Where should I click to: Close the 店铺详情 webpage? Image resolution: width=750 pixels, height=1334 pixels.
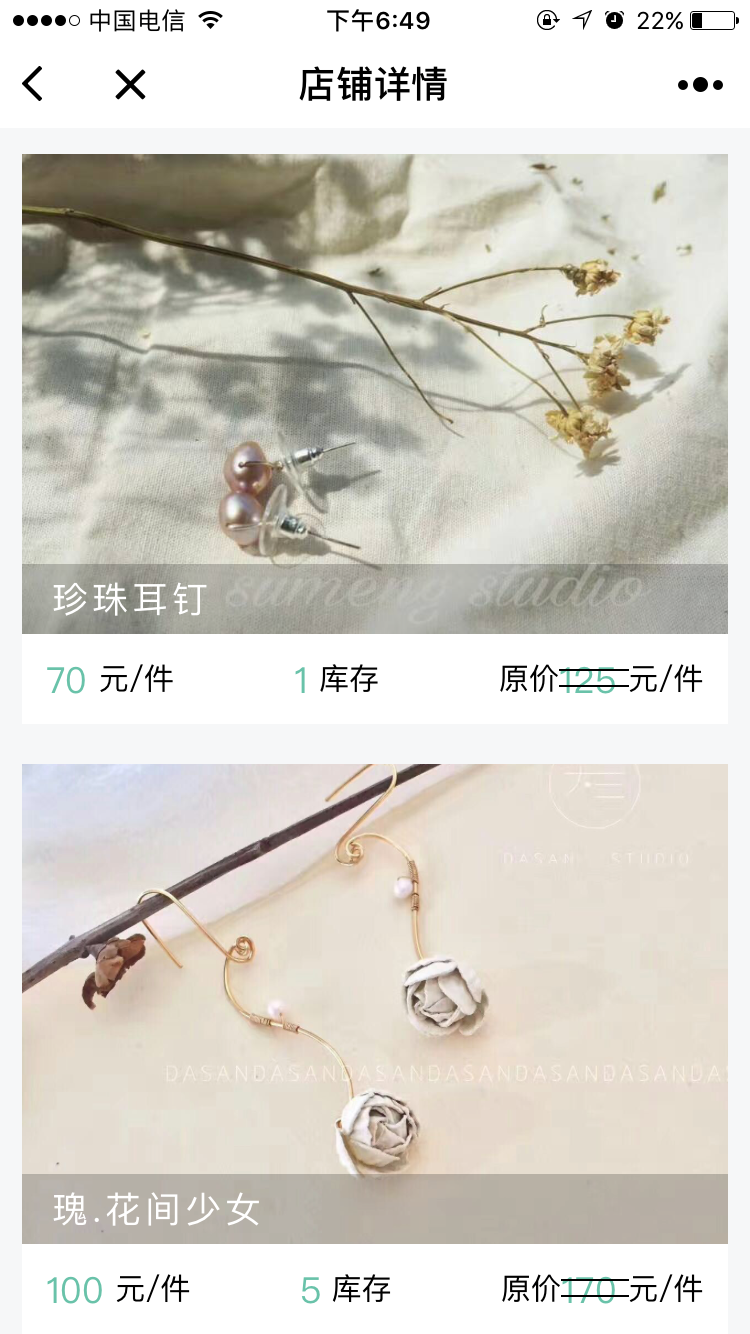130,85
